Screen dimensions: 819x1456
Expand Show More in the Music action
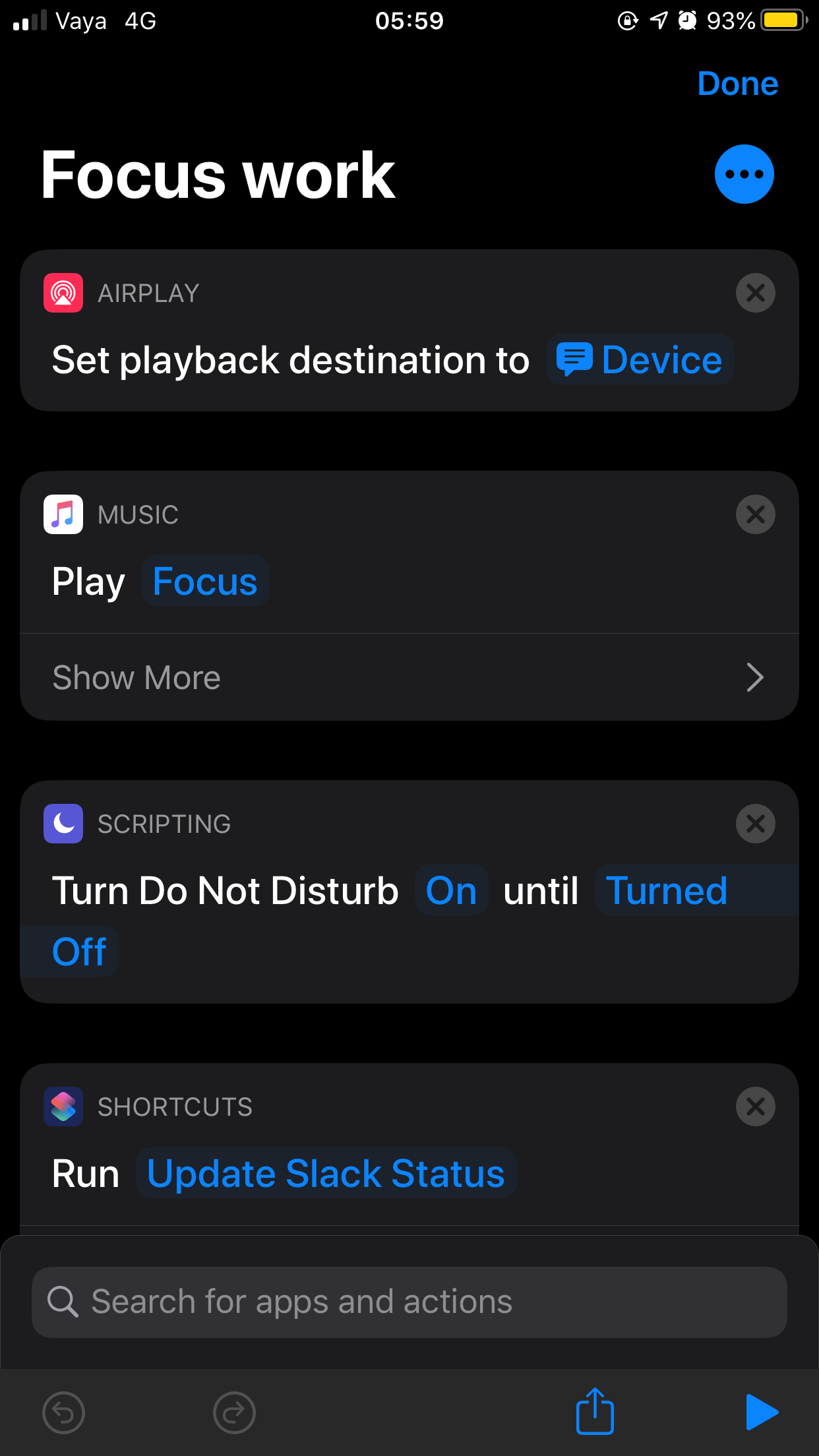pos(409,678)
